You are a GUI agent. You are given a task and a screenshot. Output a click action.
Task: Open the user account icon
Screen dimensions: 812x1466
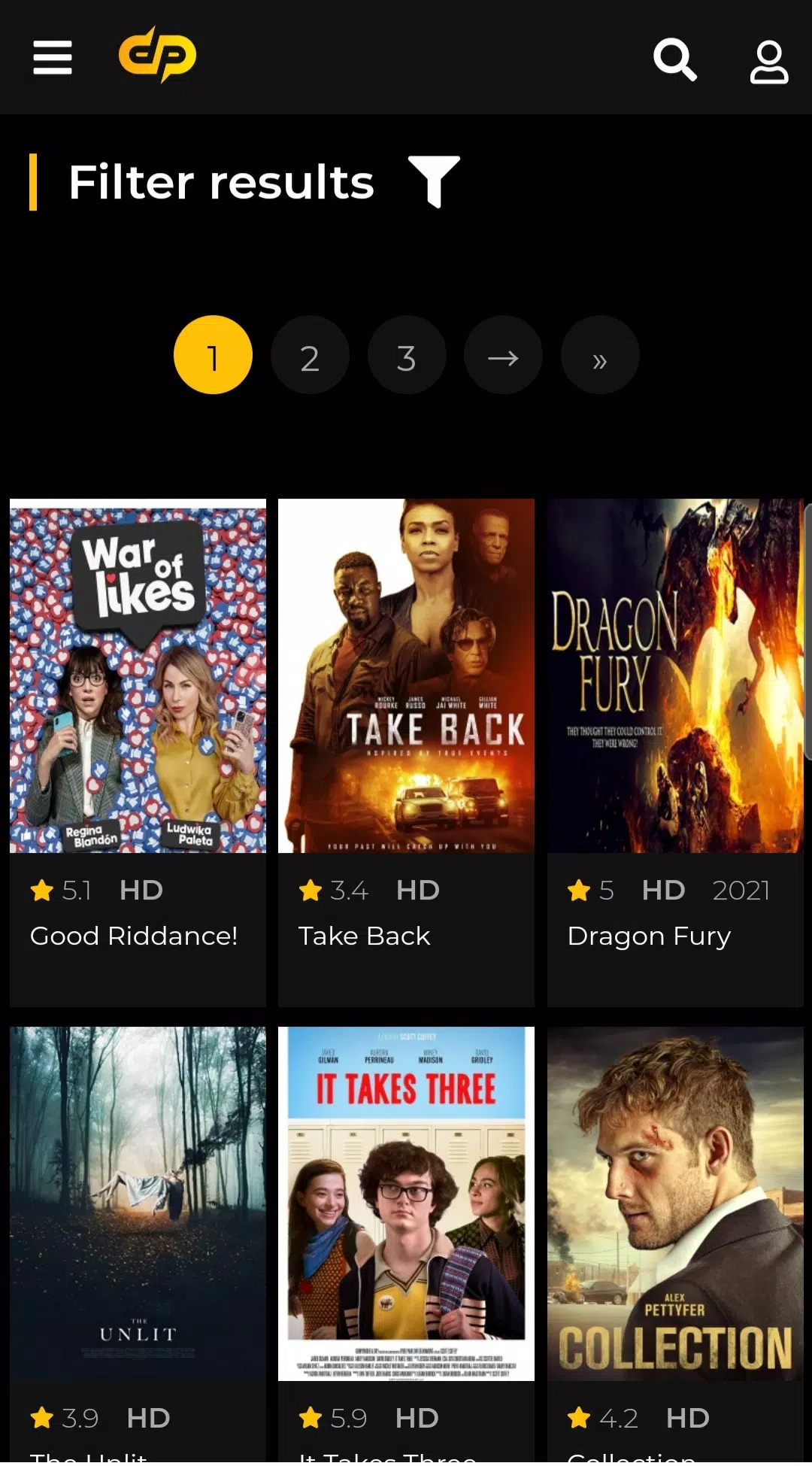tap(769, 62)
